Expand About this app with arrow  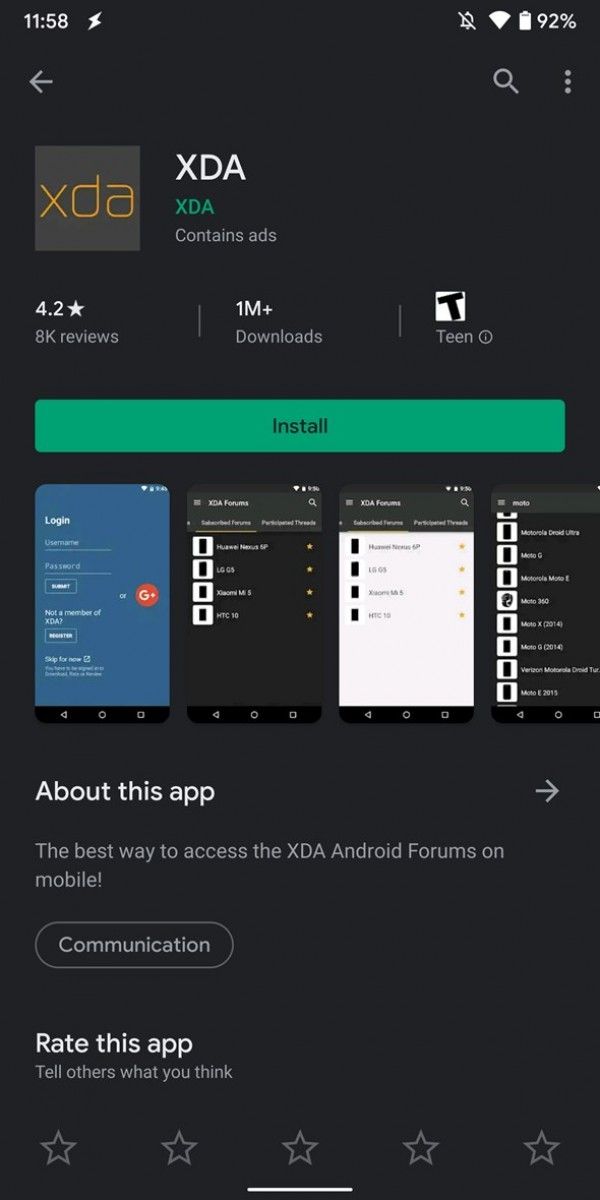pyautogui.click(x=547, y=791)
